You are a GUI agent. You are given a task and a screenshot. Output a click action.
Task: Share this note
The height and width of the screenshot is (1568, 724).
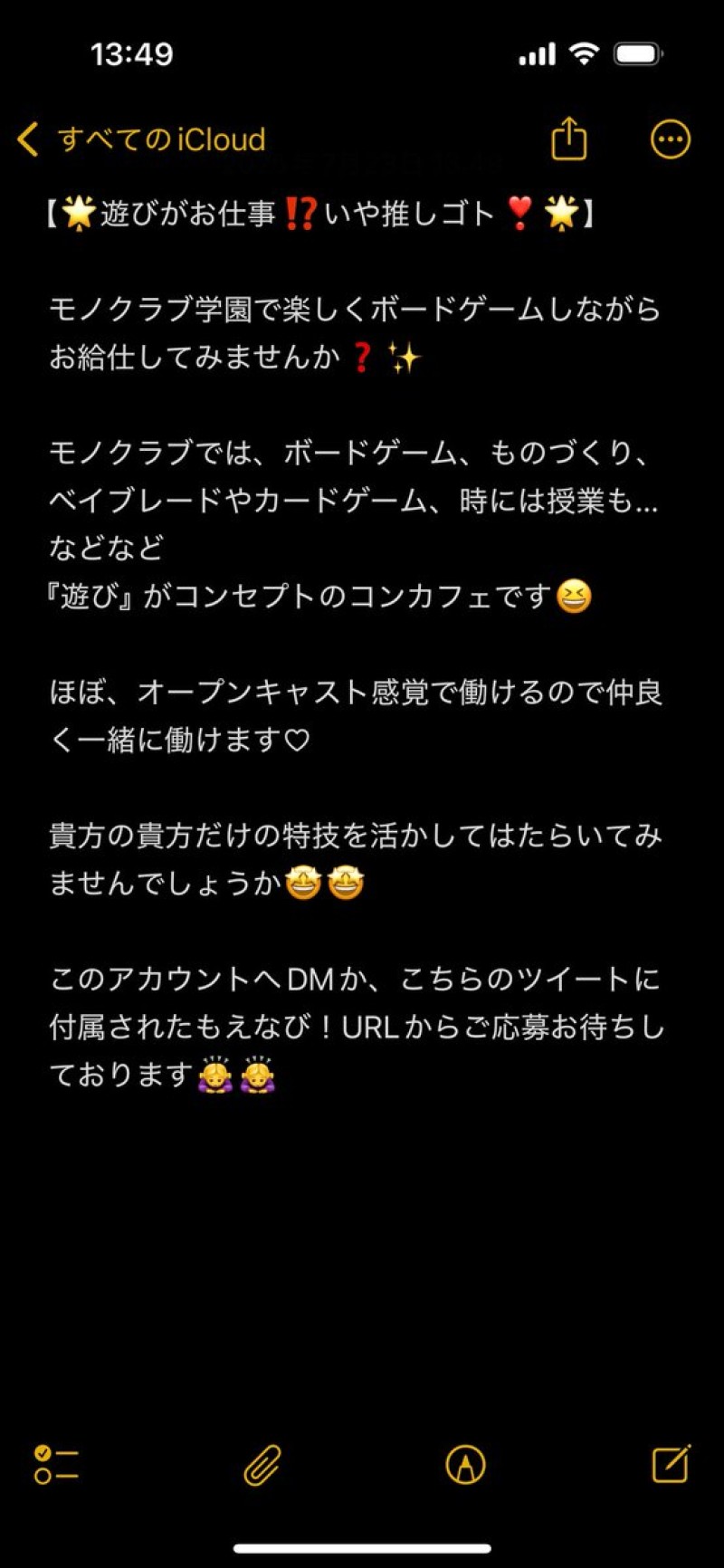pyautogui.click(x=569, y=139)
